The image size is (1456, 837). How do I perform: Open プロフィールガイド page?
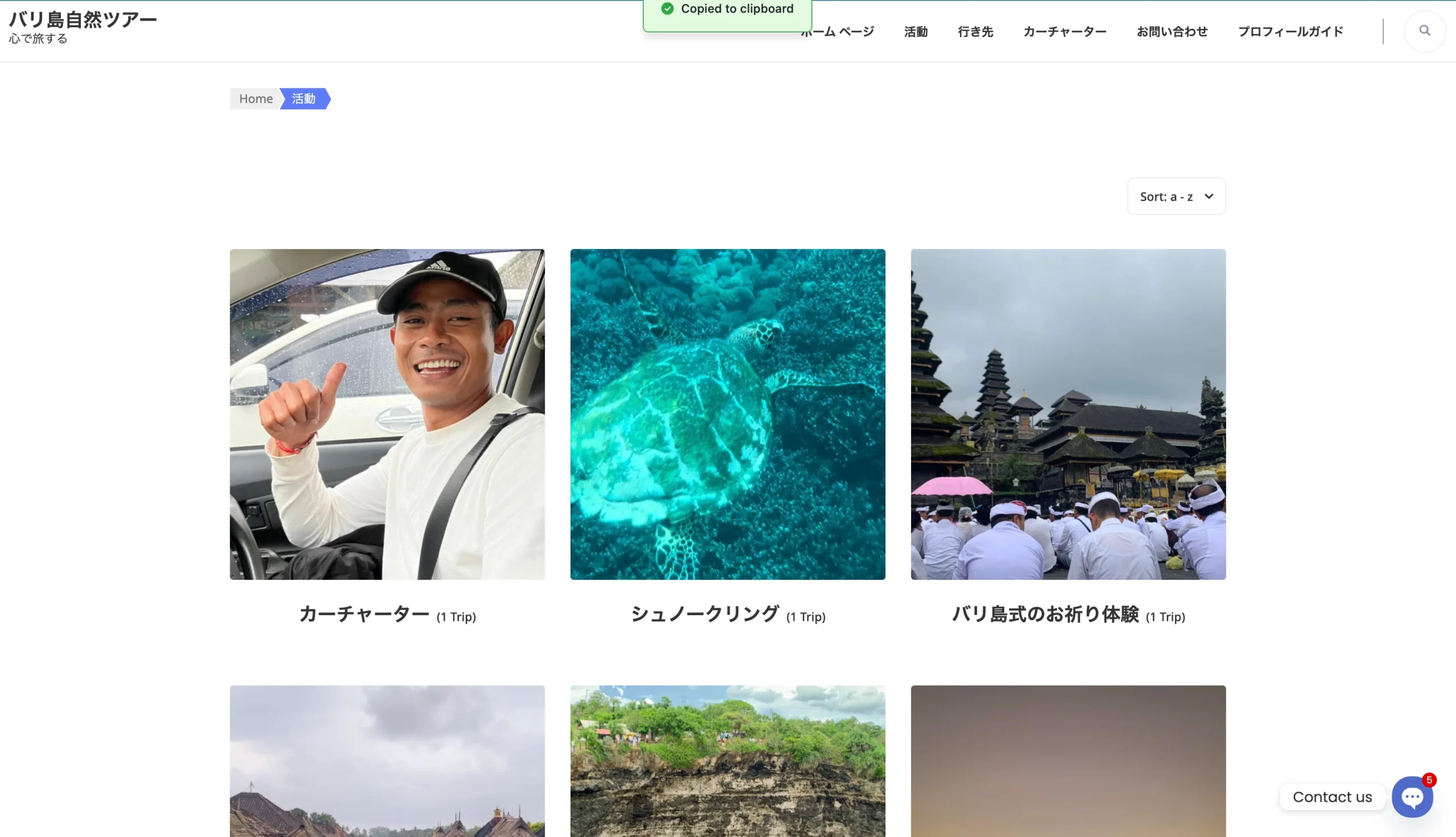(x=1290, y=32)
